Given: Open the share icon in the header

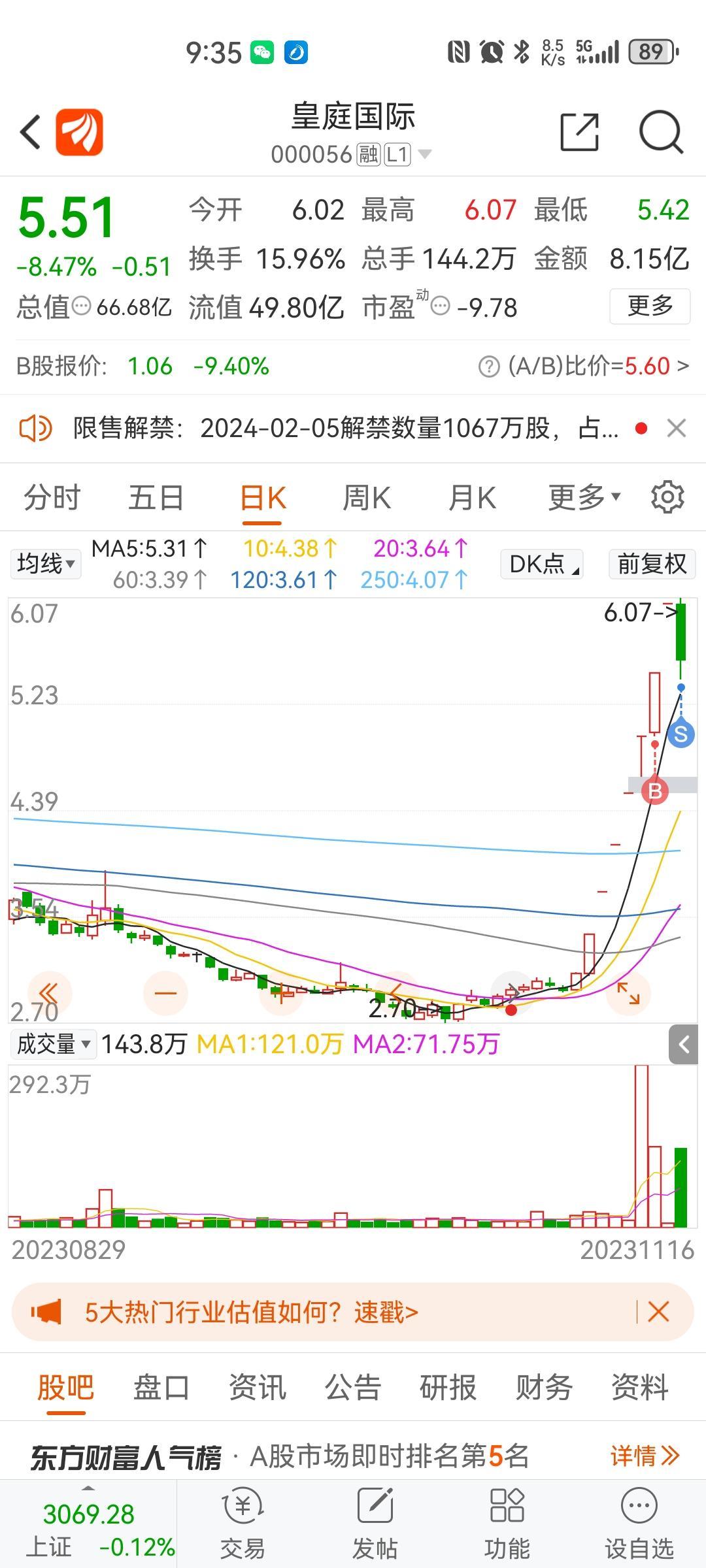Looking at the screenshot, I should pos(580,133).
